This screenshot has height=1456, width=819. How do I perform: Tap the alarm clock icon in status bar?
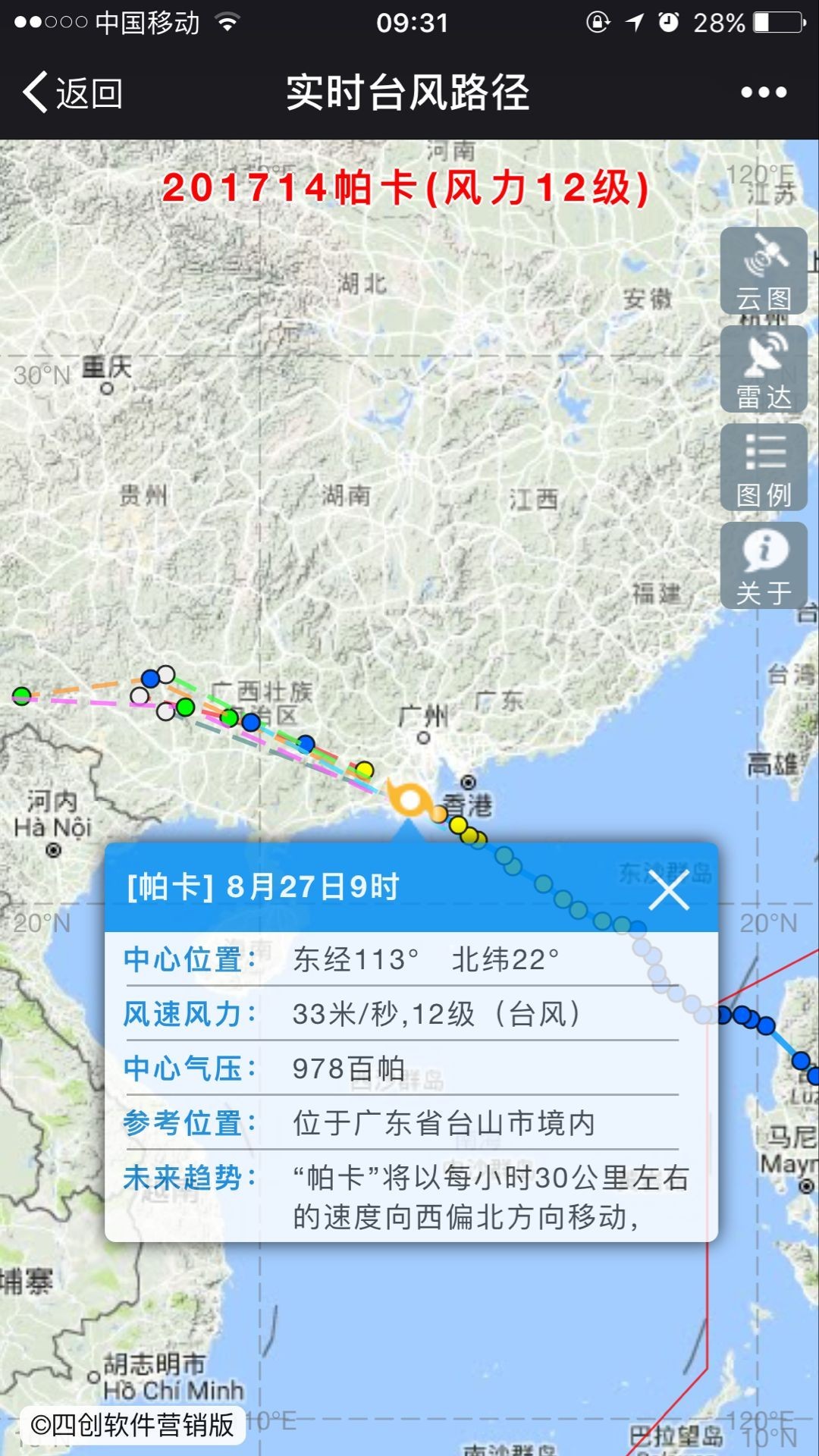[x=667, y=21]
